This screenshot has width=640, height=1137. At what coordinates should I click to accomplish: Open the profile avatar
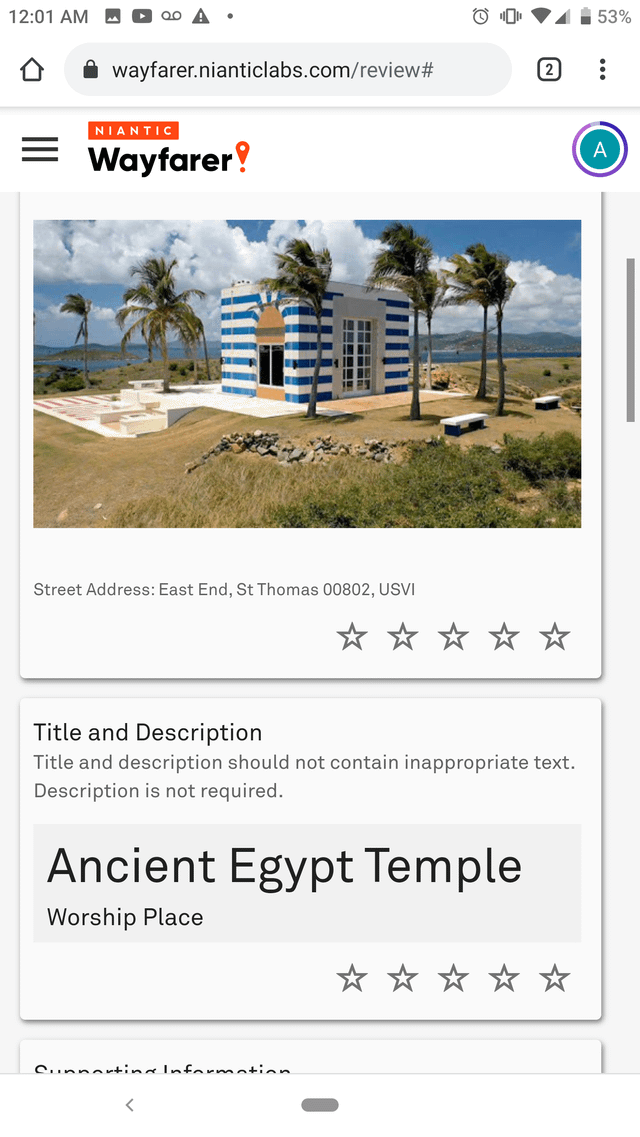click(x=599, y=150)
